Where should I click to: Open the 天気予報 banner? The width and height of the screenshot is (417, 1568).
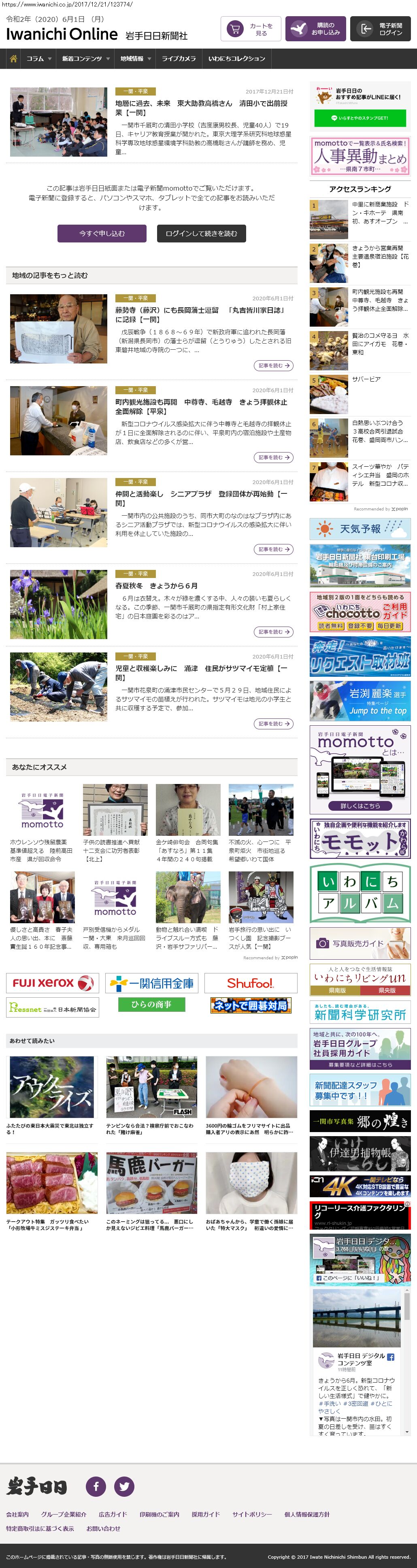point(359,528)
